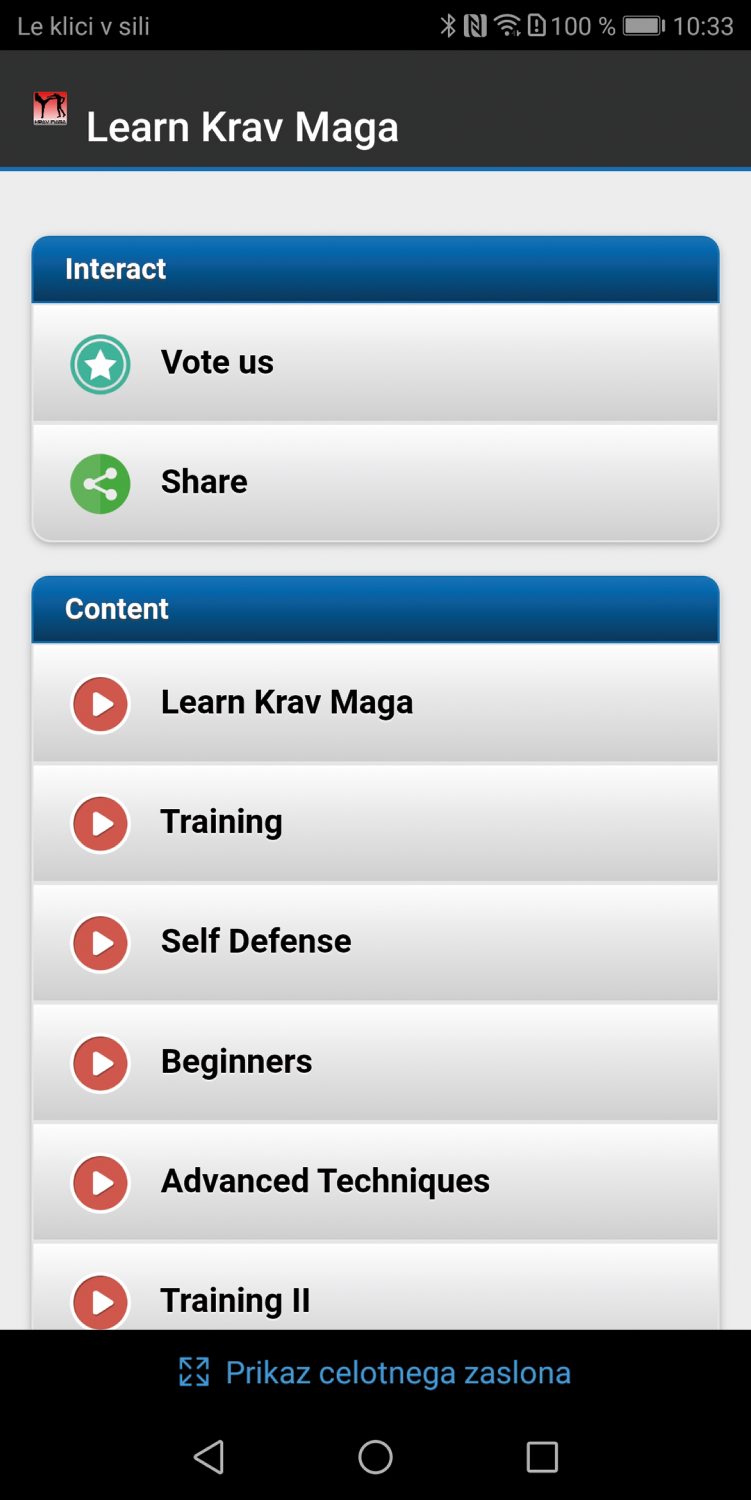Open the Training row
Image resolution: width=751 pixels, height=1500 pixels.
tap(375, 822)
